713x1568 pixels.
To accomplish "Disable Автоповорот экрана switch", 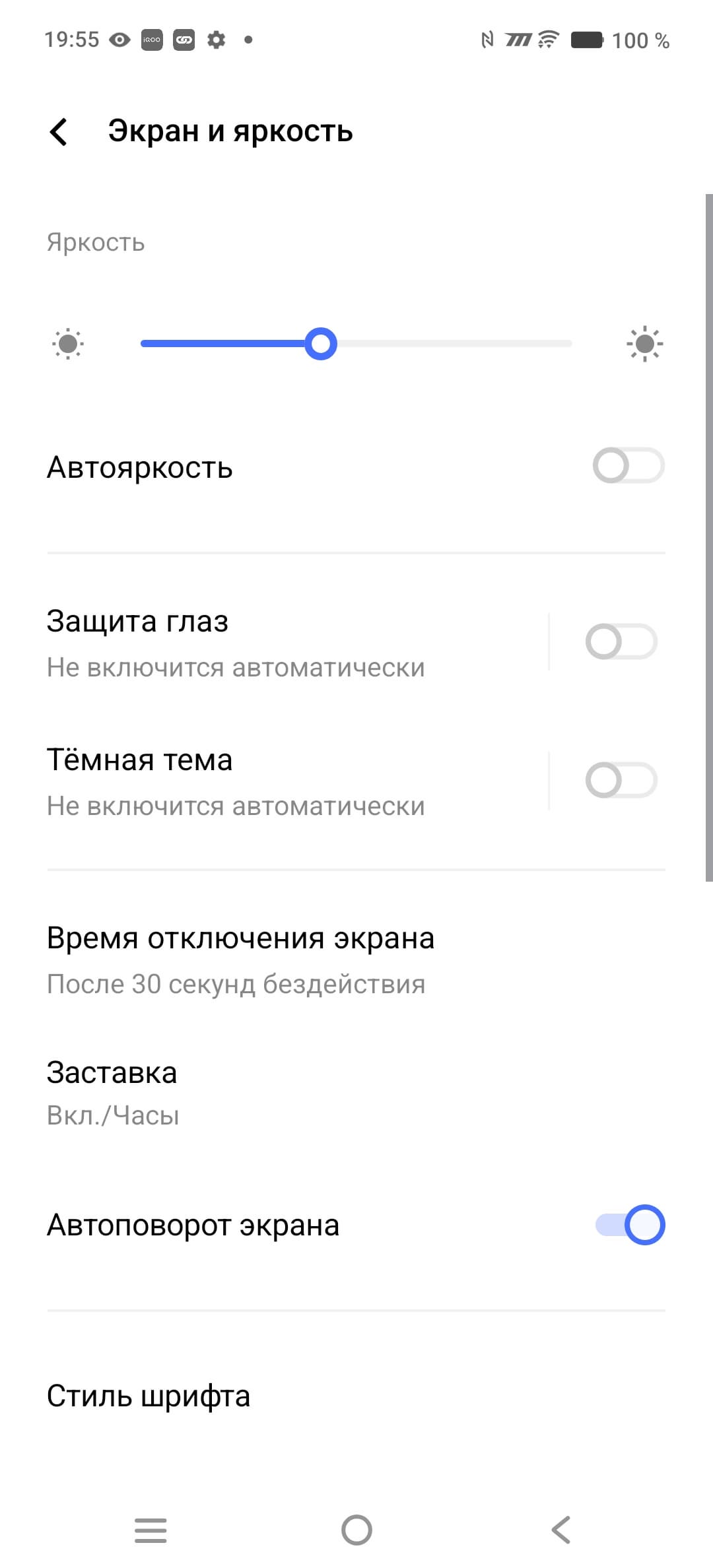I will pos(629,1225).
